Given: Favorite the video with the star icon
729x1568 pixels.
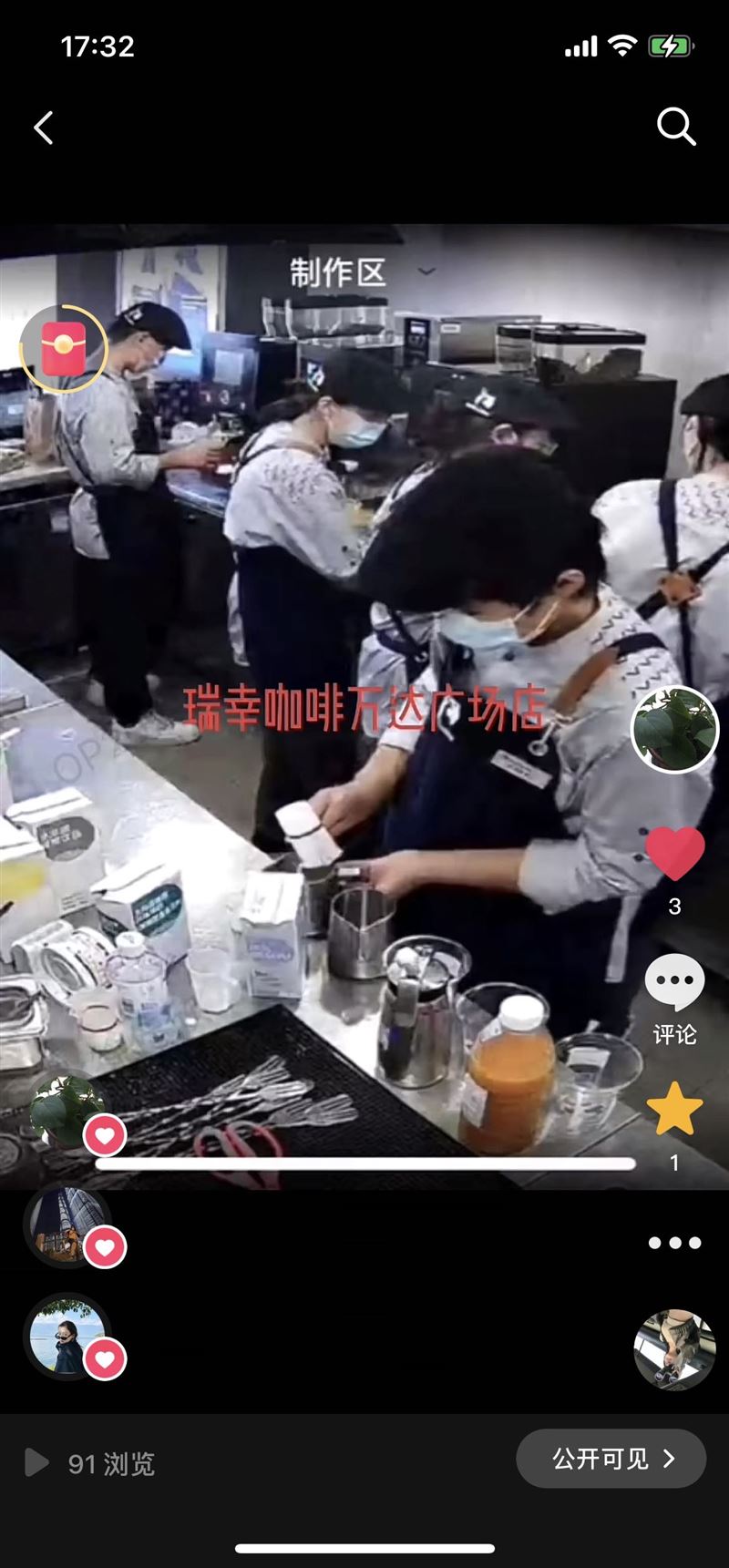Looking at the screenshot, I should [x=674, y=1109].
